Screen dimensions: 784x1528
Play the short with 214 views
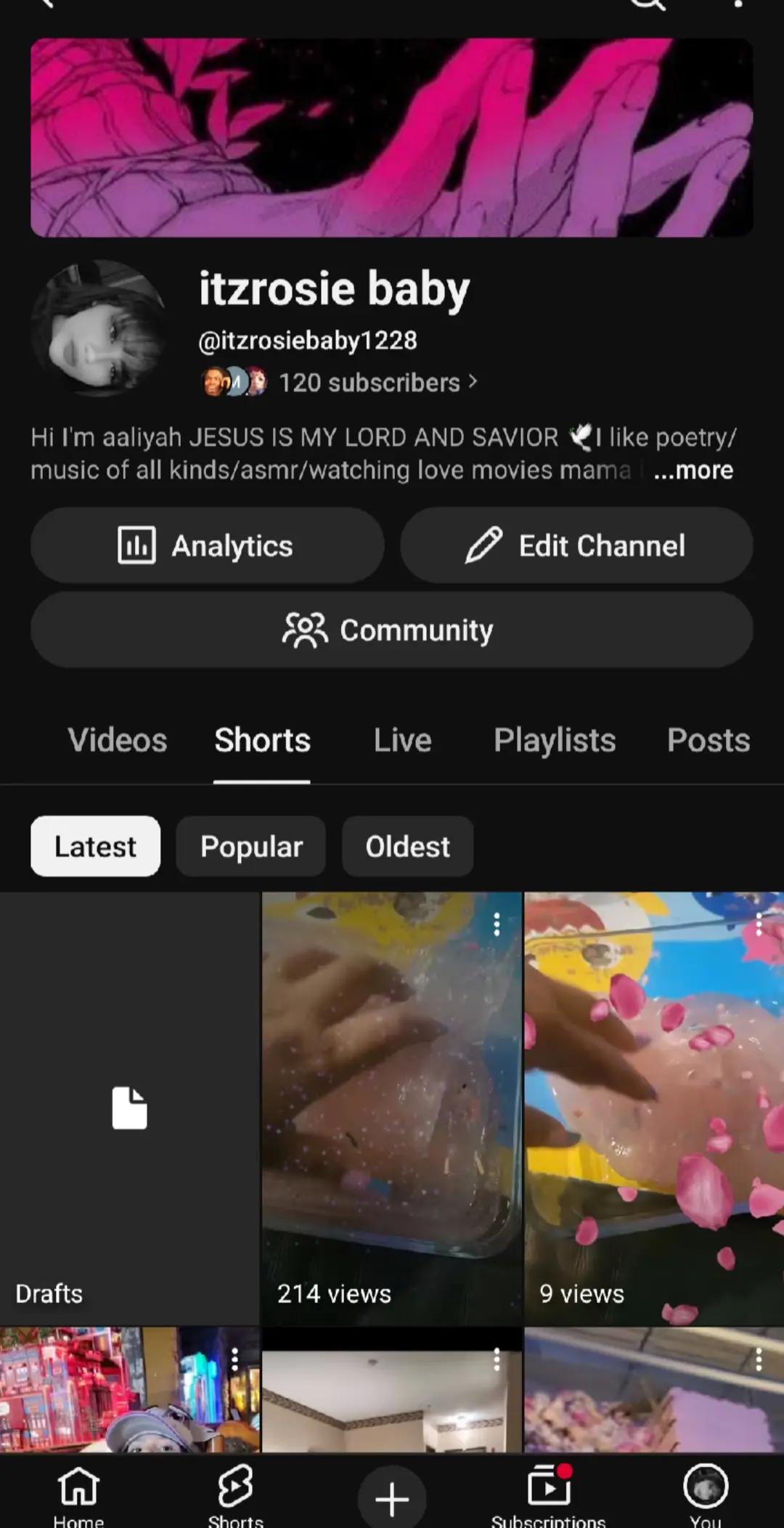392,1108
